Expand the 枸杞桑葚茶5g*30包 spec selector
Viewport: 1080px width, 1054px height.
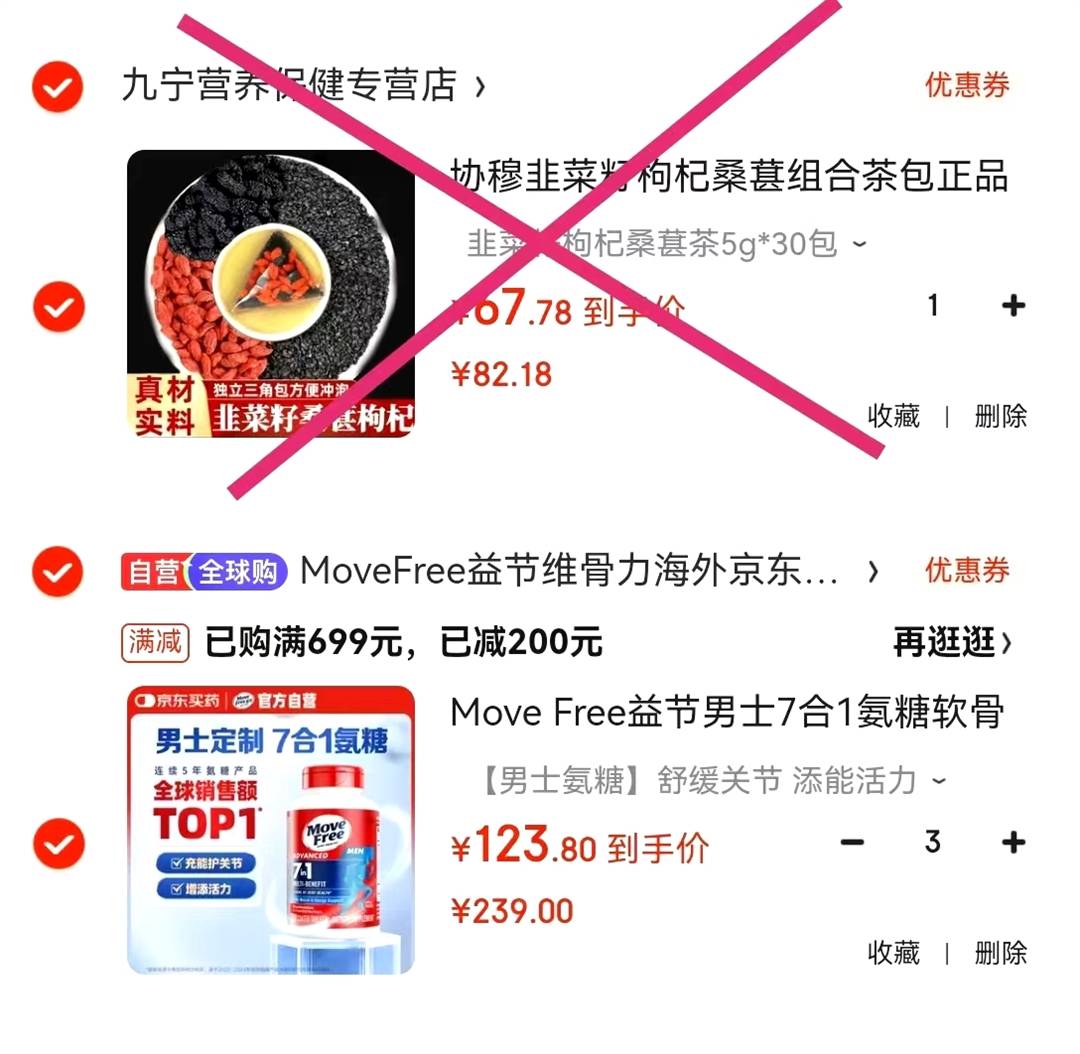coord(666,243)
